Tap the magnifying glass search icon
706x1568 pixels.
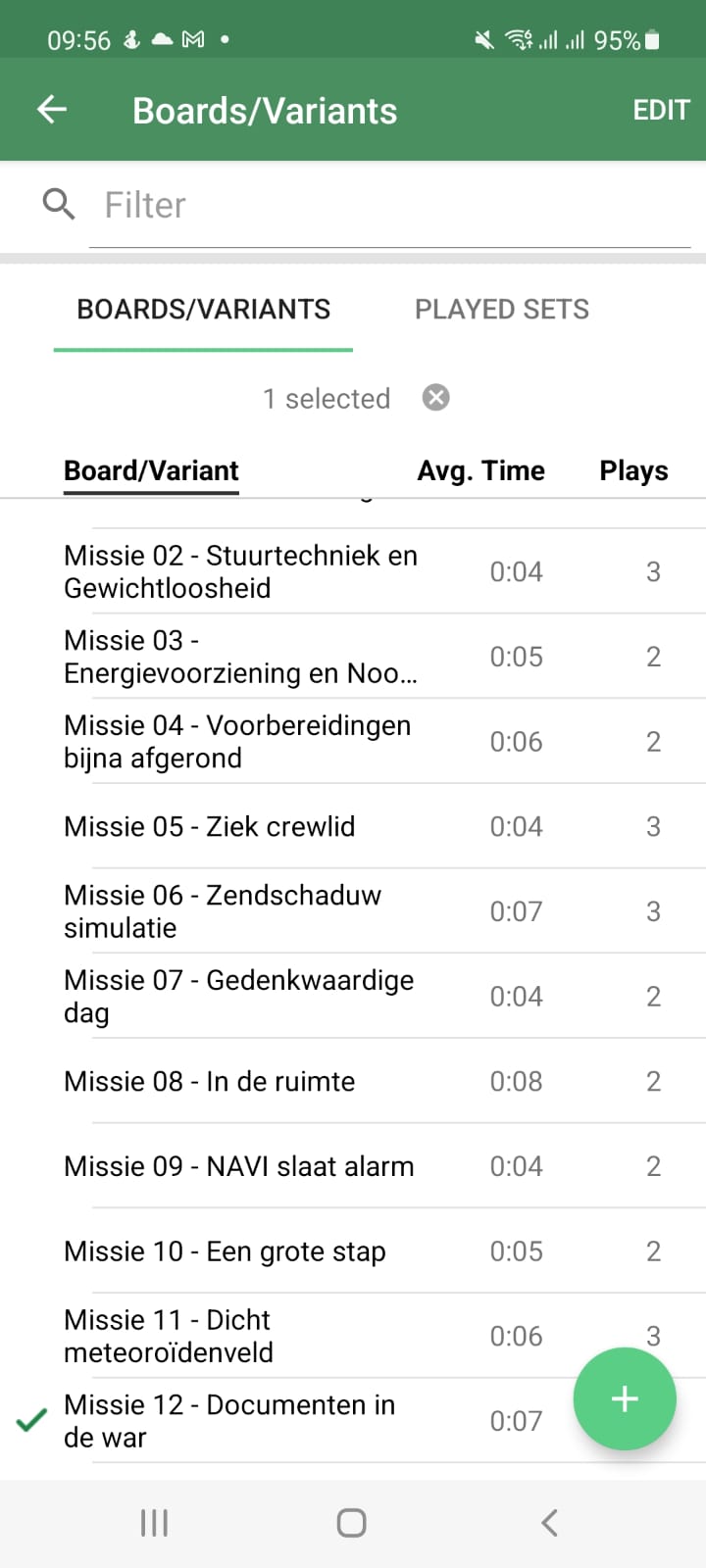click(x=58, y=204)
